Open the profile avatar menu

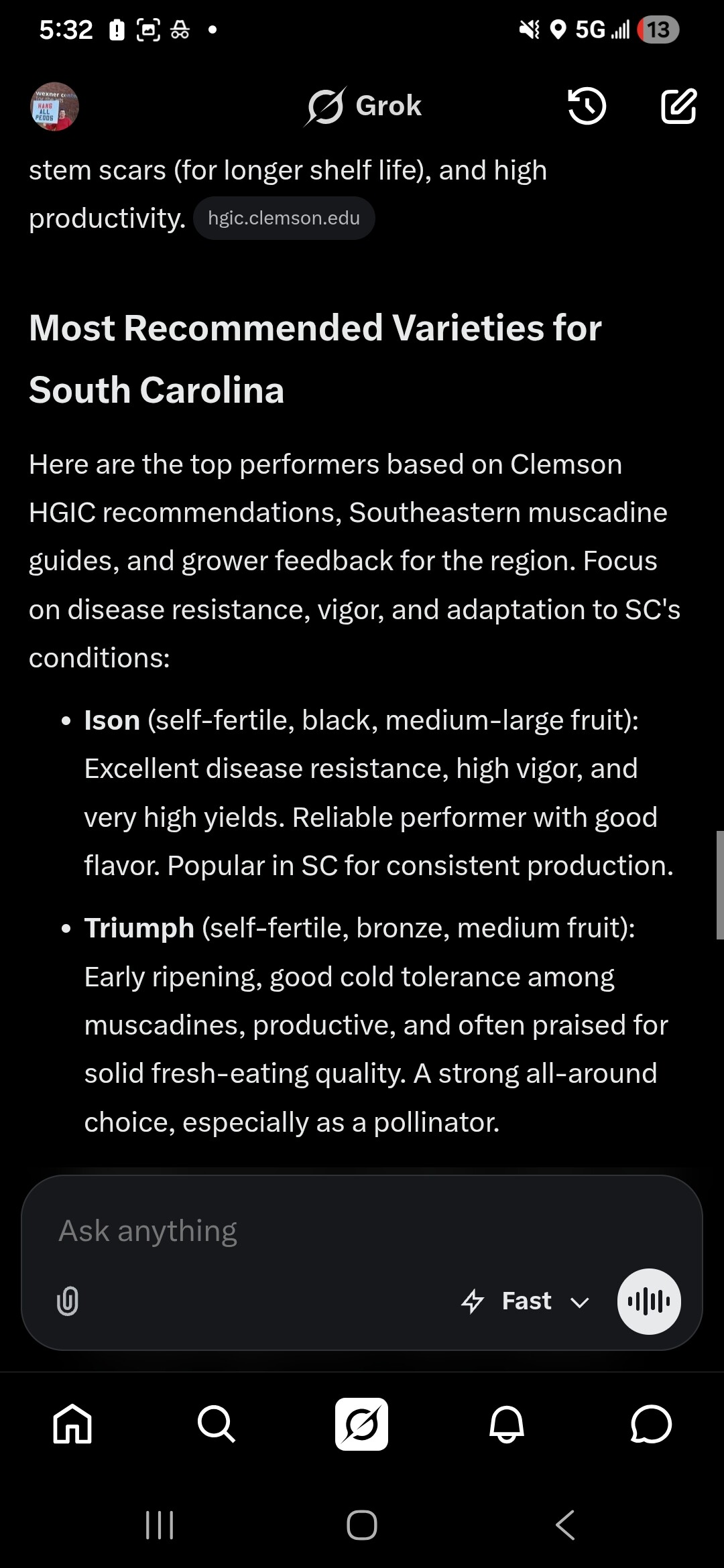tap(54, 107)
